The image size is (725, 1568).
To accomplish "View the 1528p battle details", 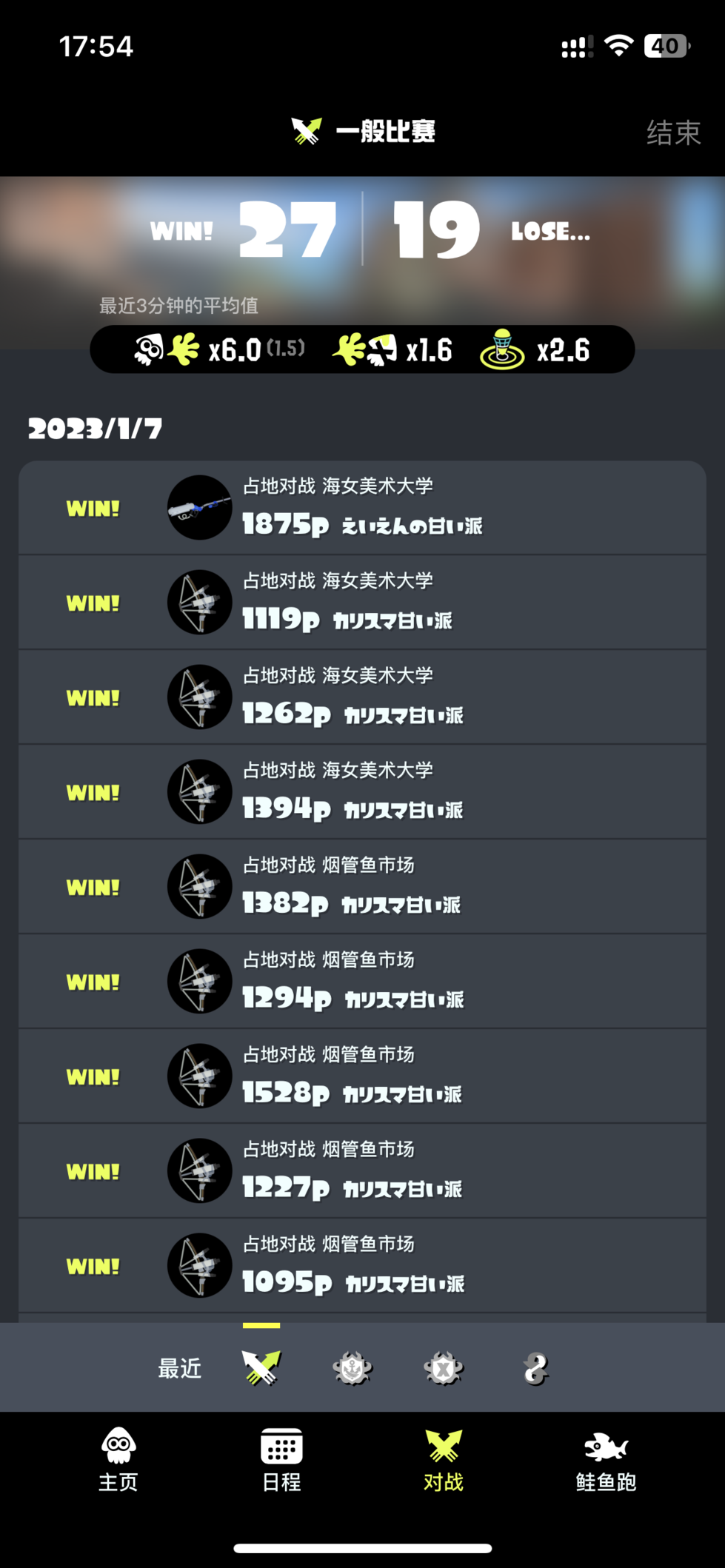I will 362,1076.
